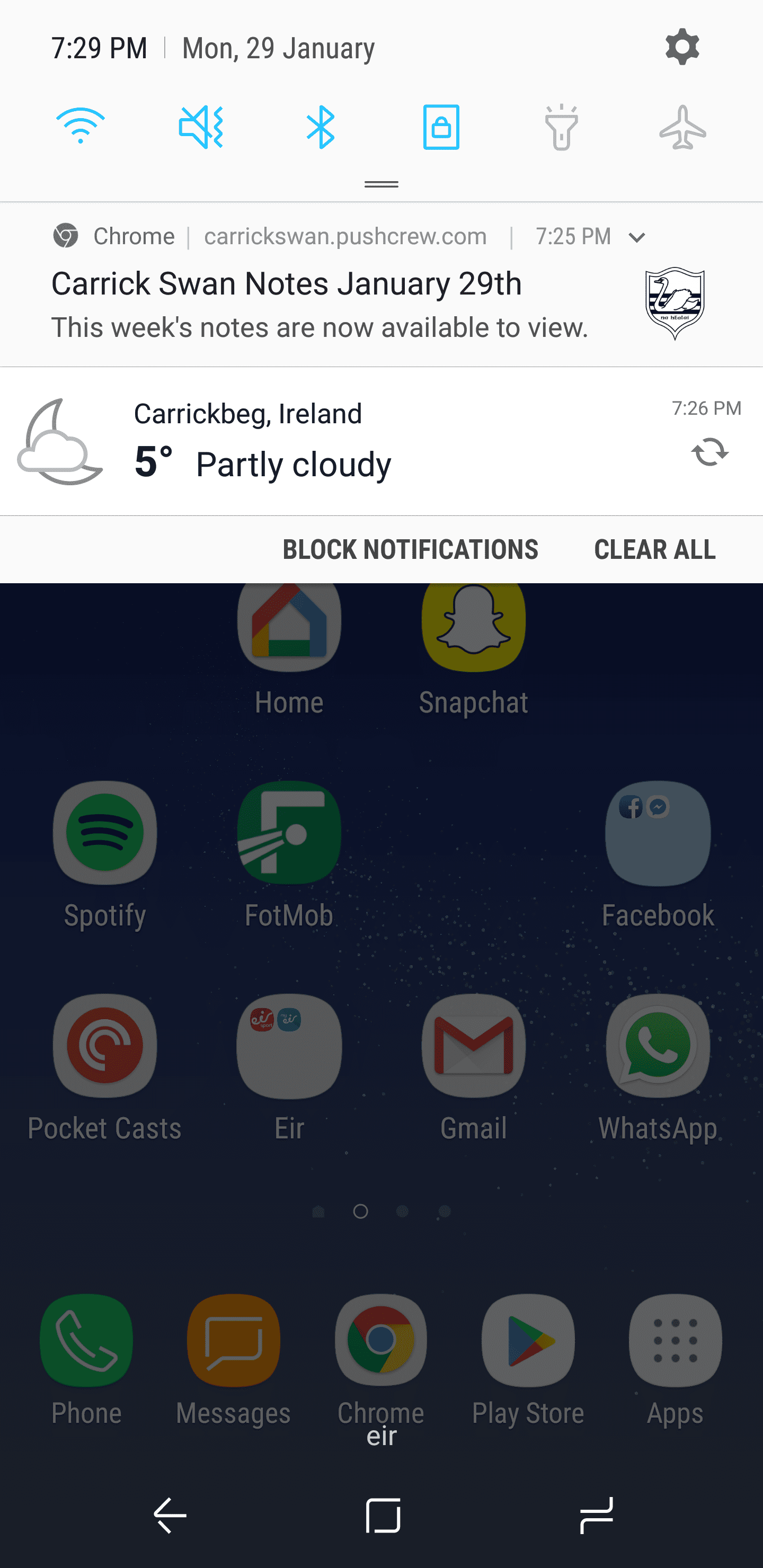Toggle the screen rotation lock
Viewport: 763px width, 1568px height.
pos(441,127)
